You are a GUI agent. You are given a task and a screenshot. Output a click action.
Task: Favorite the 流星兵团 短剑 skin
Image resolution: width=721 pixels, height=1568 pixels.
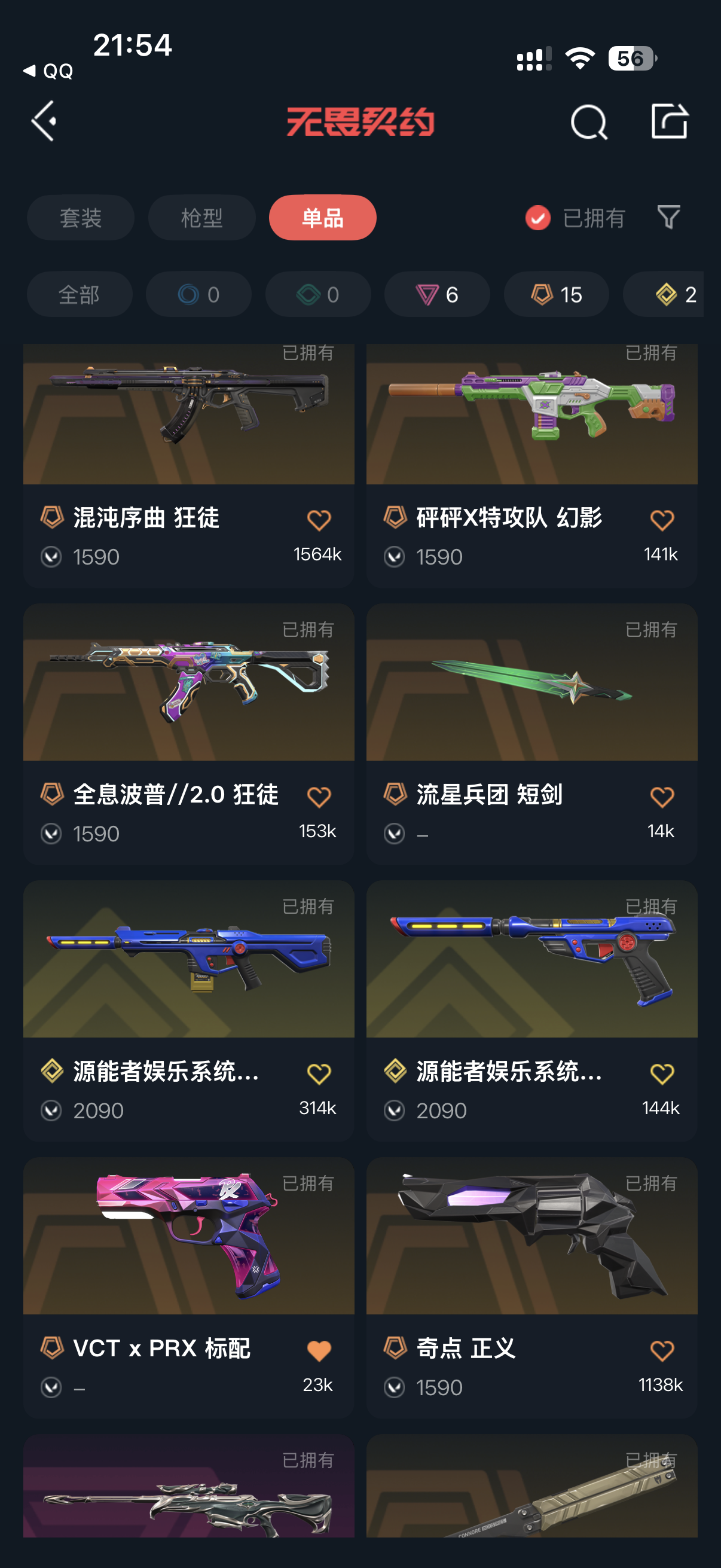(x=661, y=797)
